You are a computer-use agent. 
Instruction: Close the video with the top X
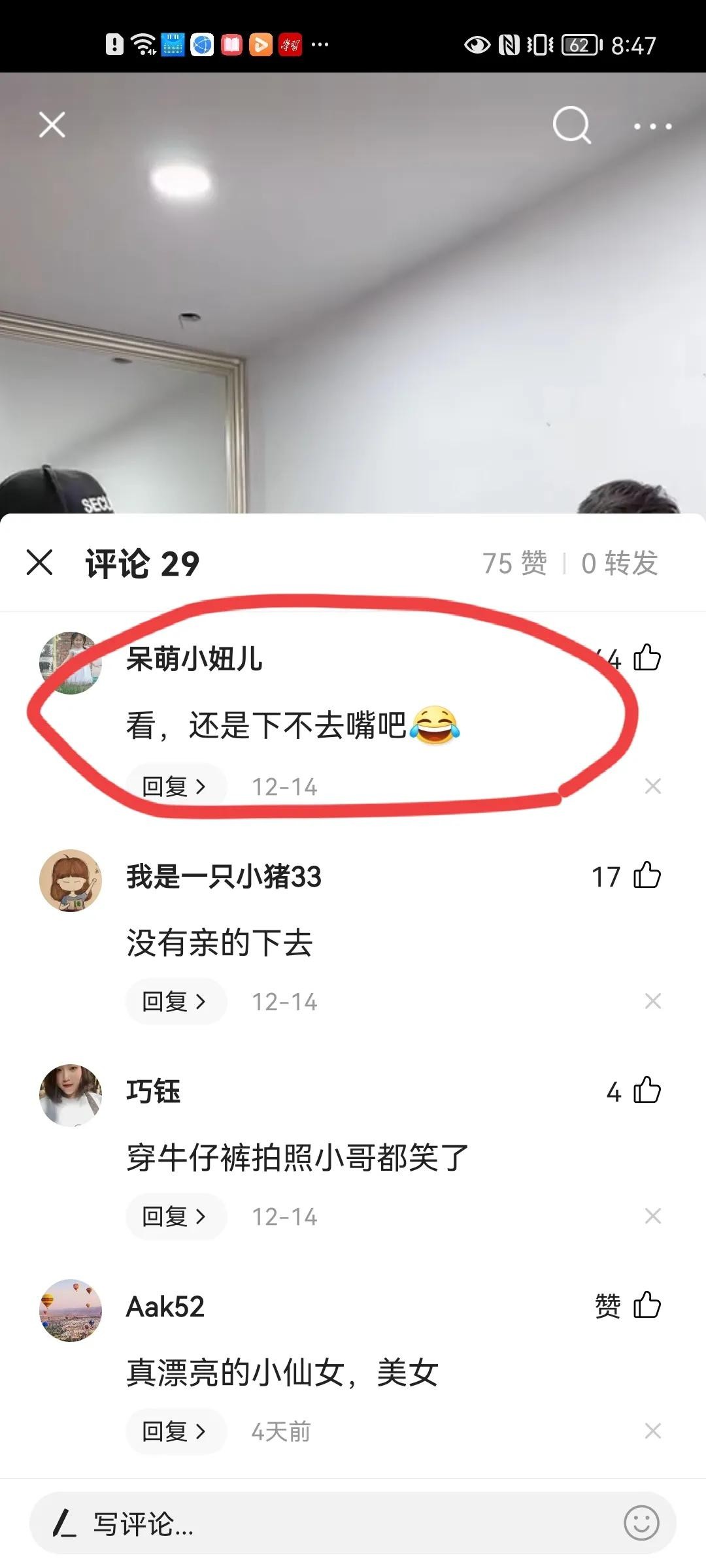coord(52,124)
